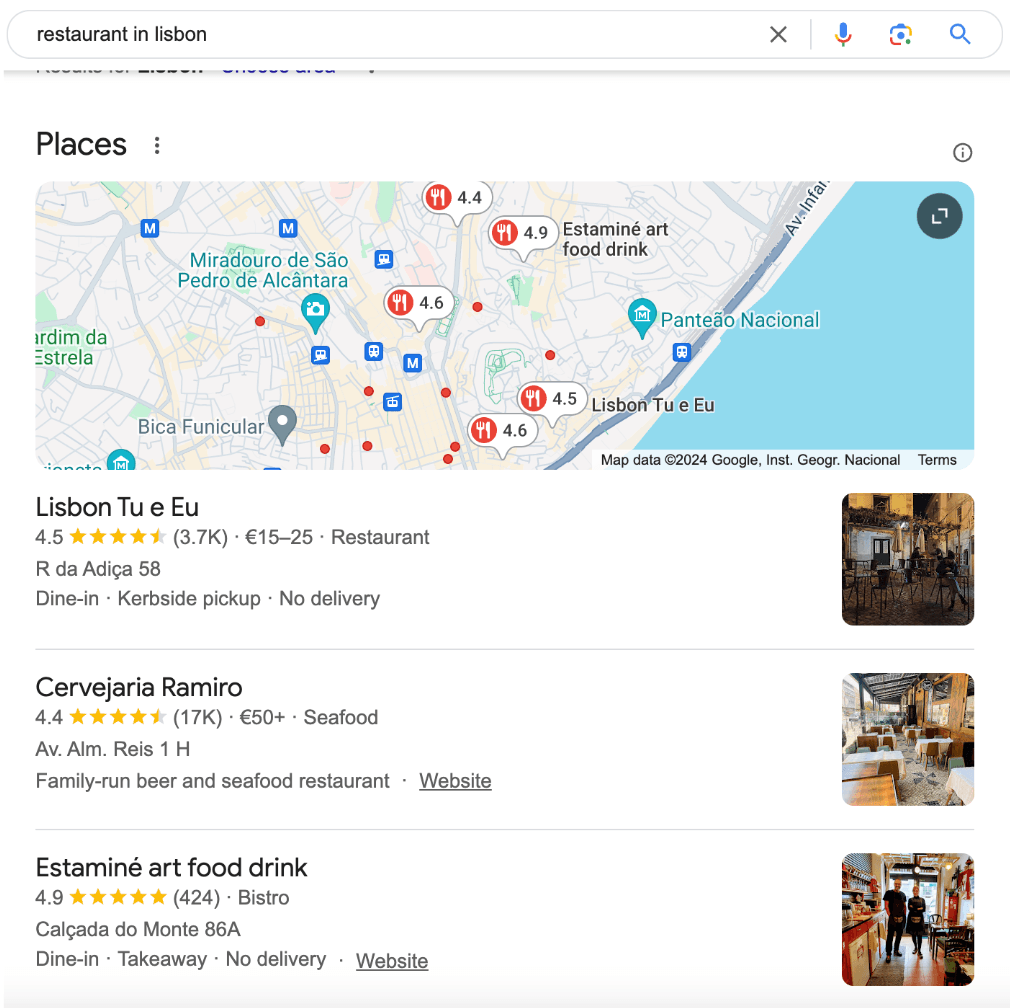Screen dimensions: 1010x1008
Task: Expand the map to full view
Action: pyautogui.click(x=939, y=216)
